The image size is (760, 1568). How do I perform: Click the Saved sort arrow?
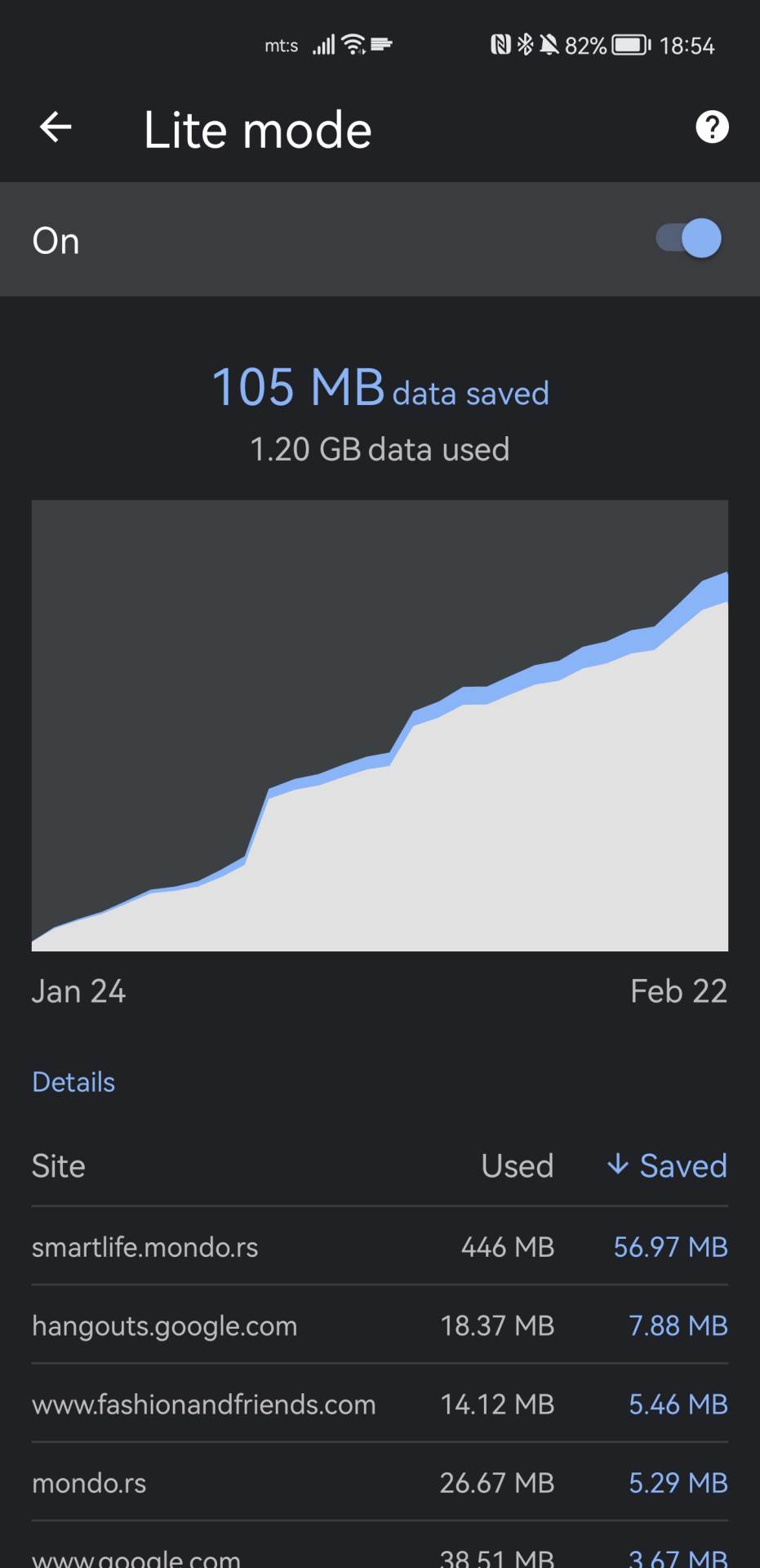click(x=618, y=1165)
